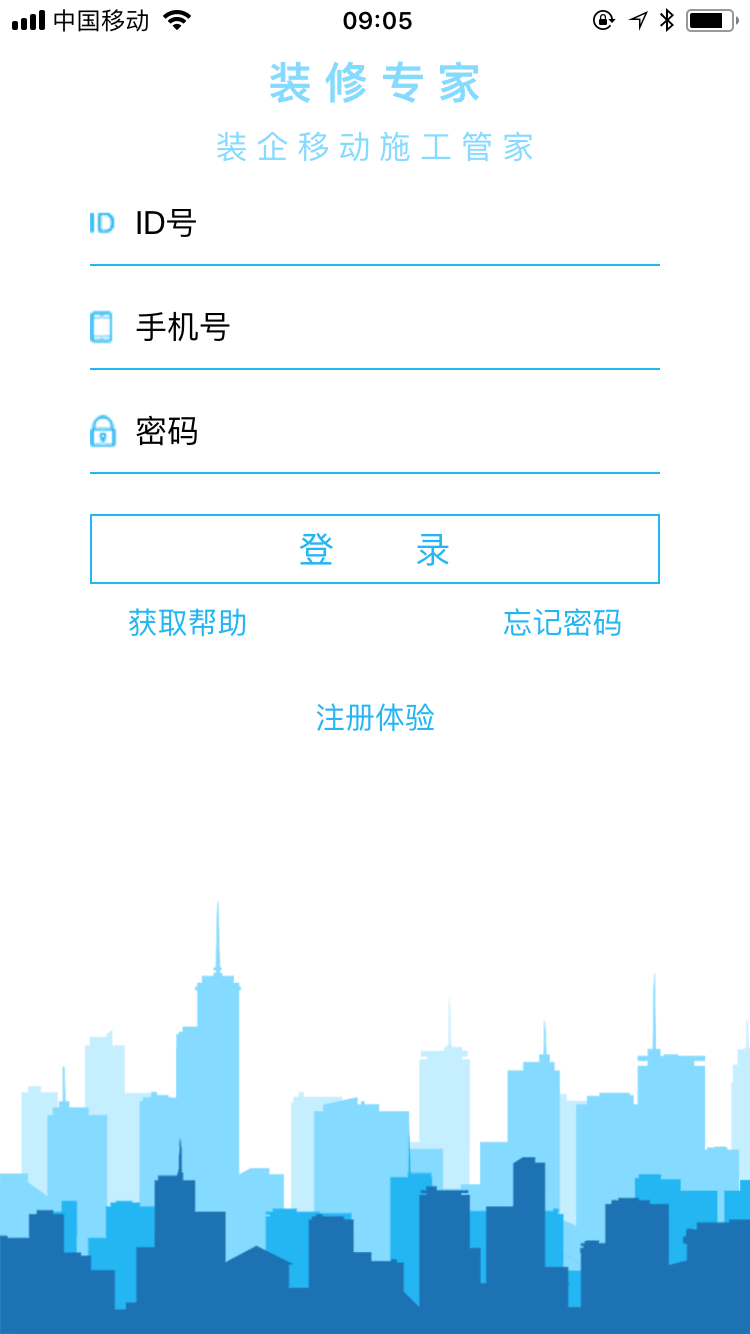Tap 忘记密码 to reset password
Screen dimensions: 750x1334
562,623
